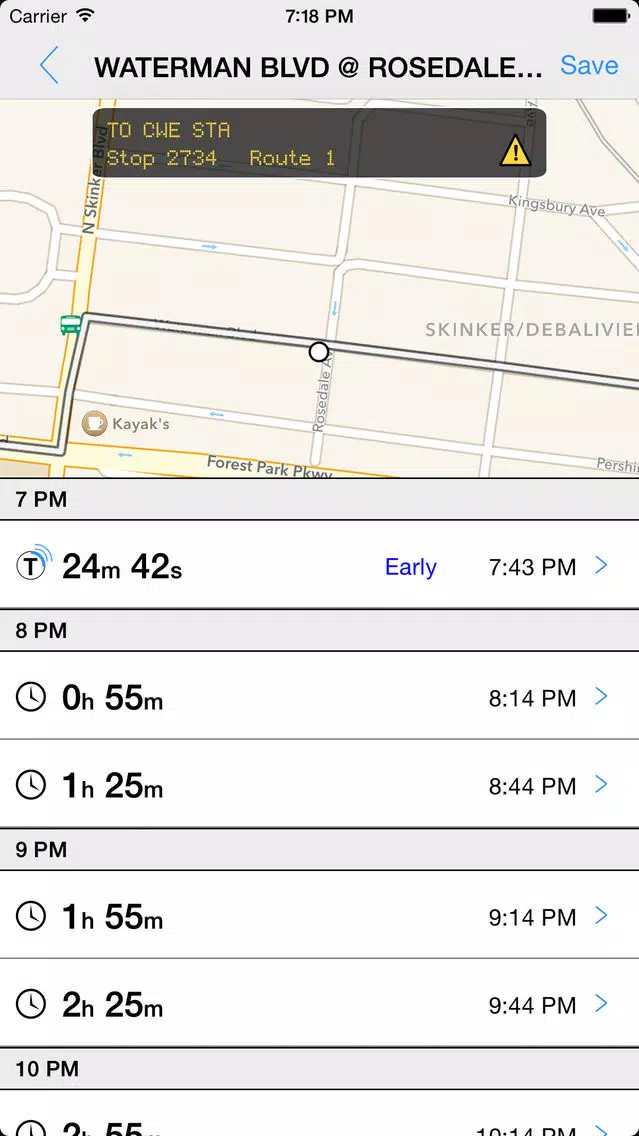This screenshot has height=1136, width=639.
Task: Open the 9:14 PM departure row
Action: pyautogui.click(x=320, y=915)
